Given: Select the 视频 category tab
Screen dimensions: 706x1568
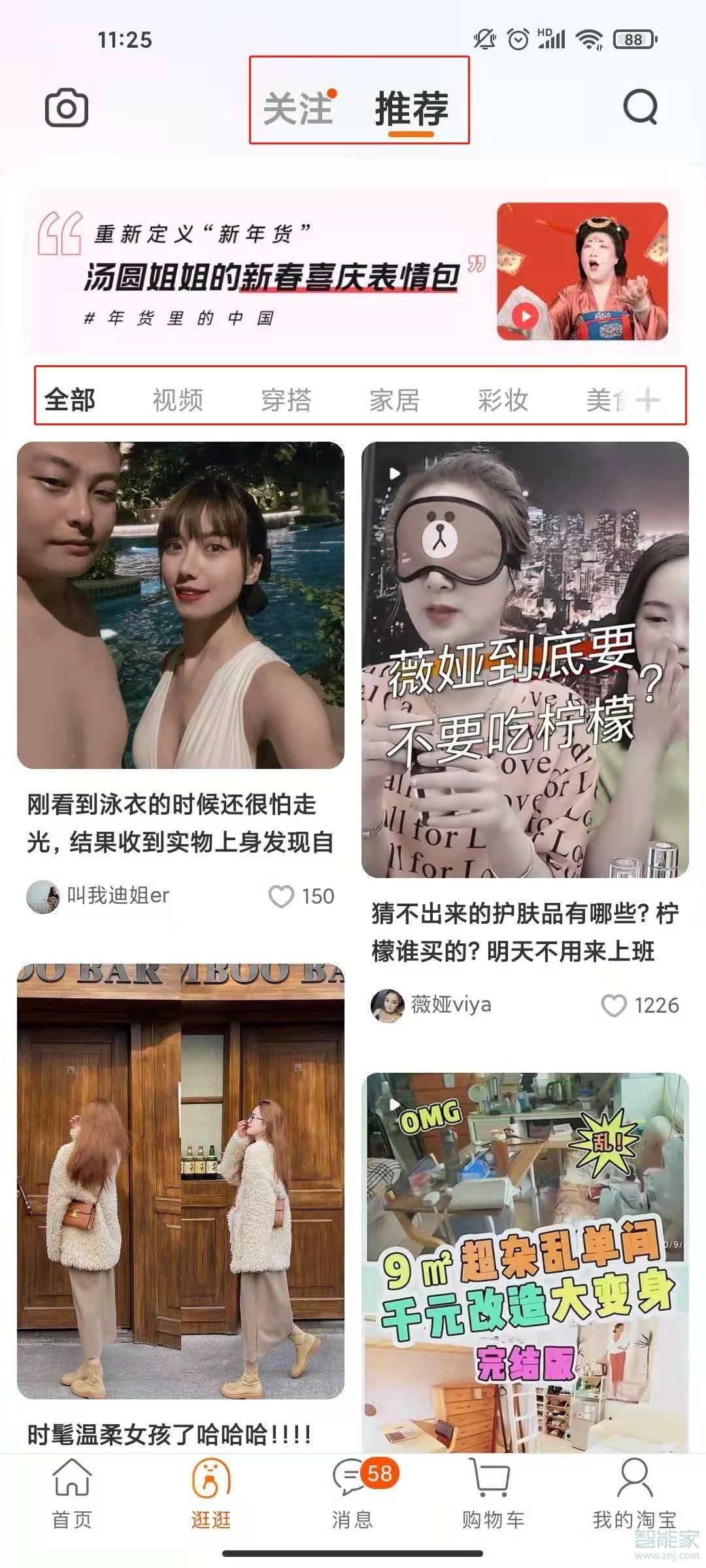Looking at the screenshot, I should coord(176,401).
